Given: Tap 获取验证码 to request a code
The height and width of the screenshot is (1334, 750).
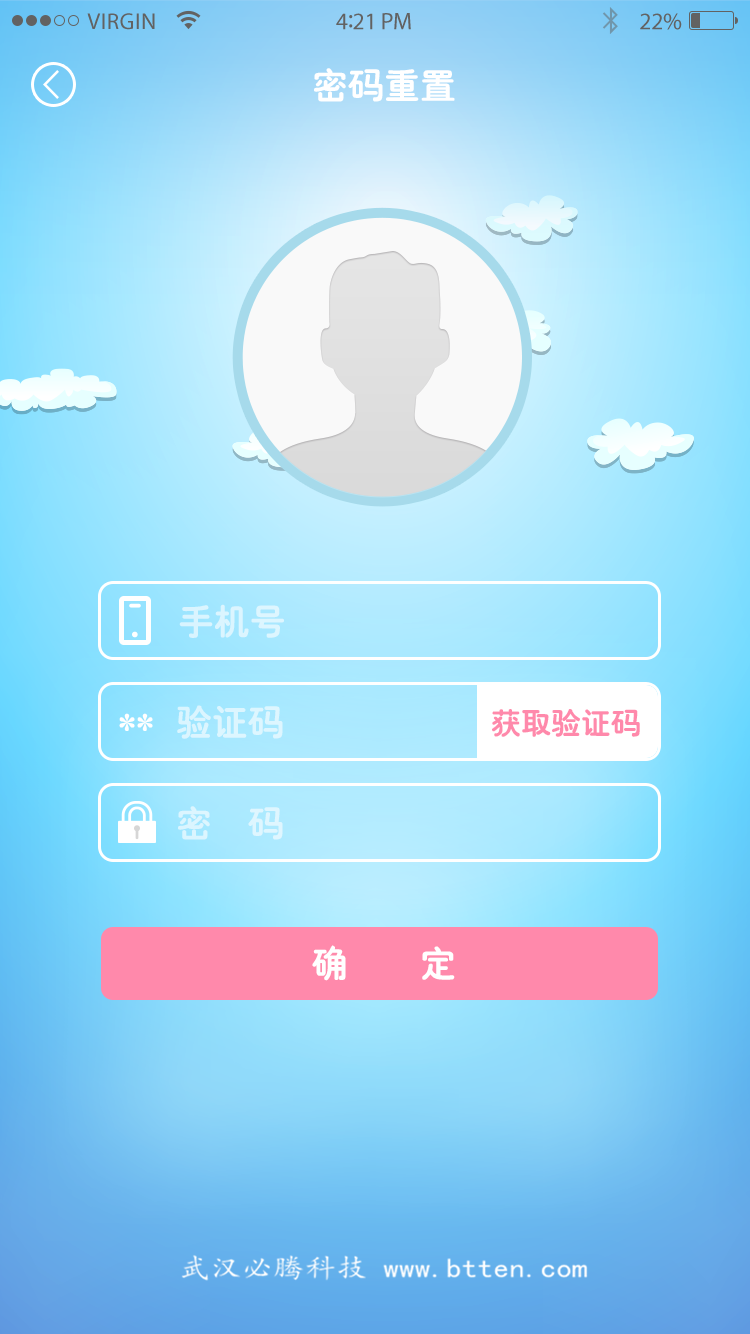Looking at the screenshot, I should point(566,722).
